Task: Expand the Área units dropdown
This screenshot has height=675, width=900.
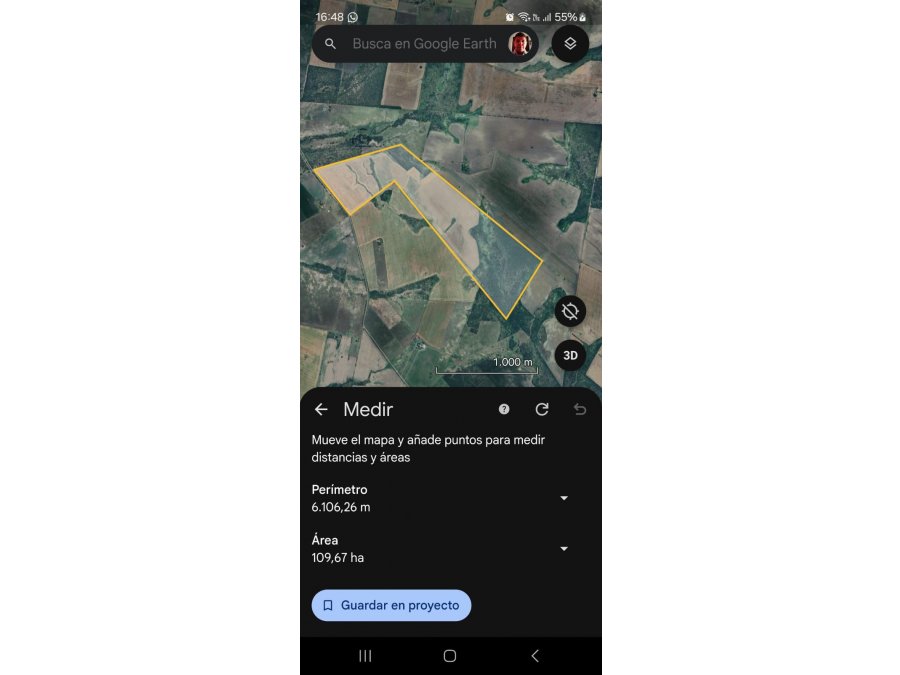Action: tap(564, 548)
